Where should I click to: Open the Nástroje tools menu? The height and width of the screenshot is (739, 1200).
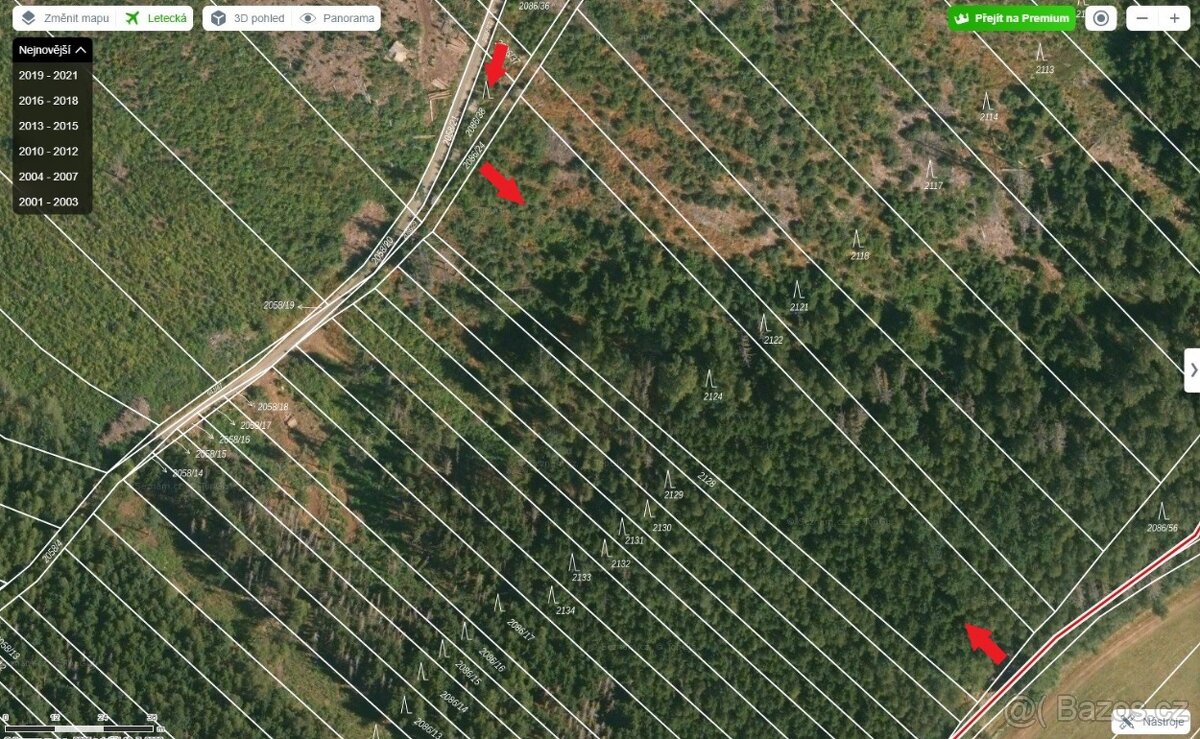coord(1154,720)
